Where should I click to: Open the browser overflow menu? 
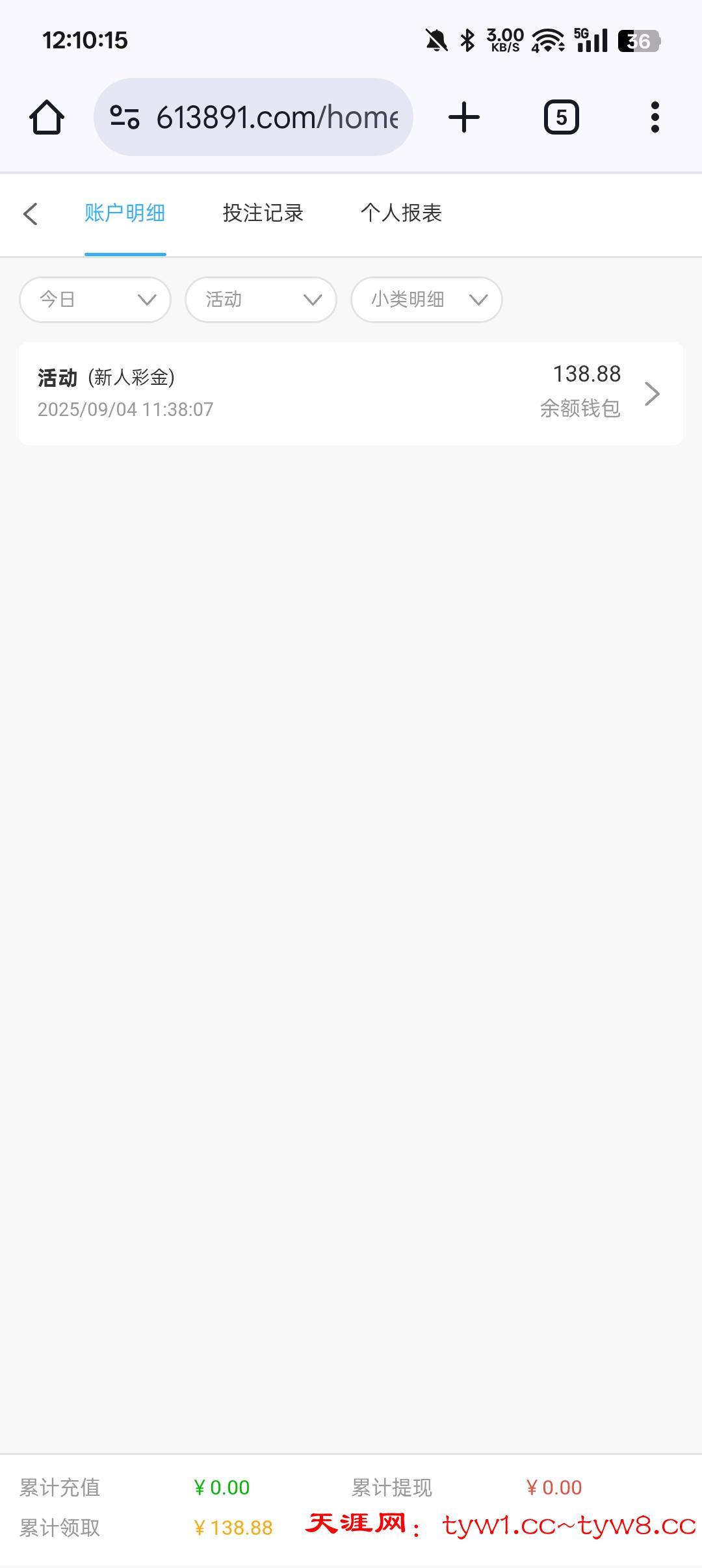[x=655, y=118]
